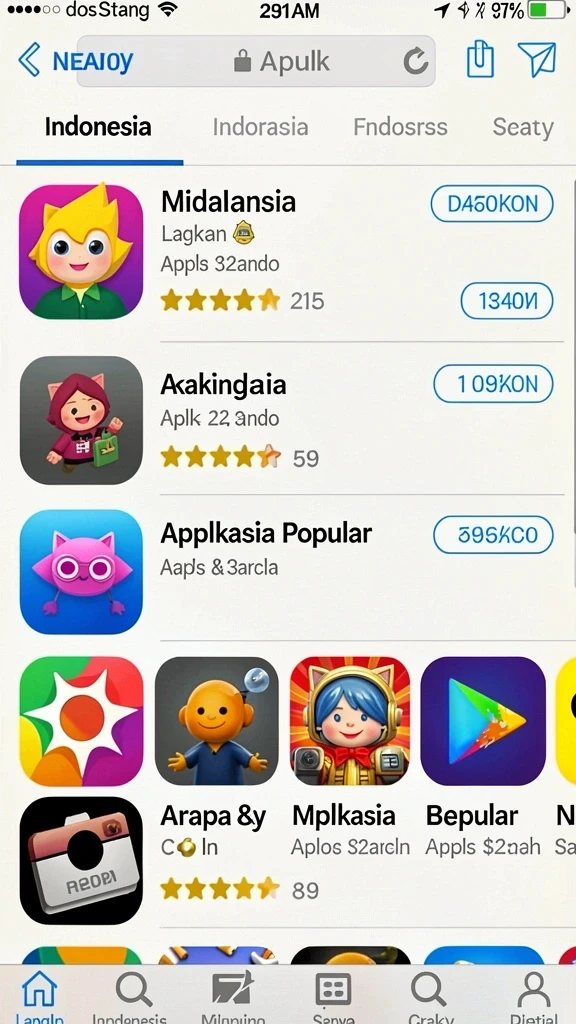Tap the D460KON button for Midalansia
576x1024 pixels.
(x=492, y=204)
